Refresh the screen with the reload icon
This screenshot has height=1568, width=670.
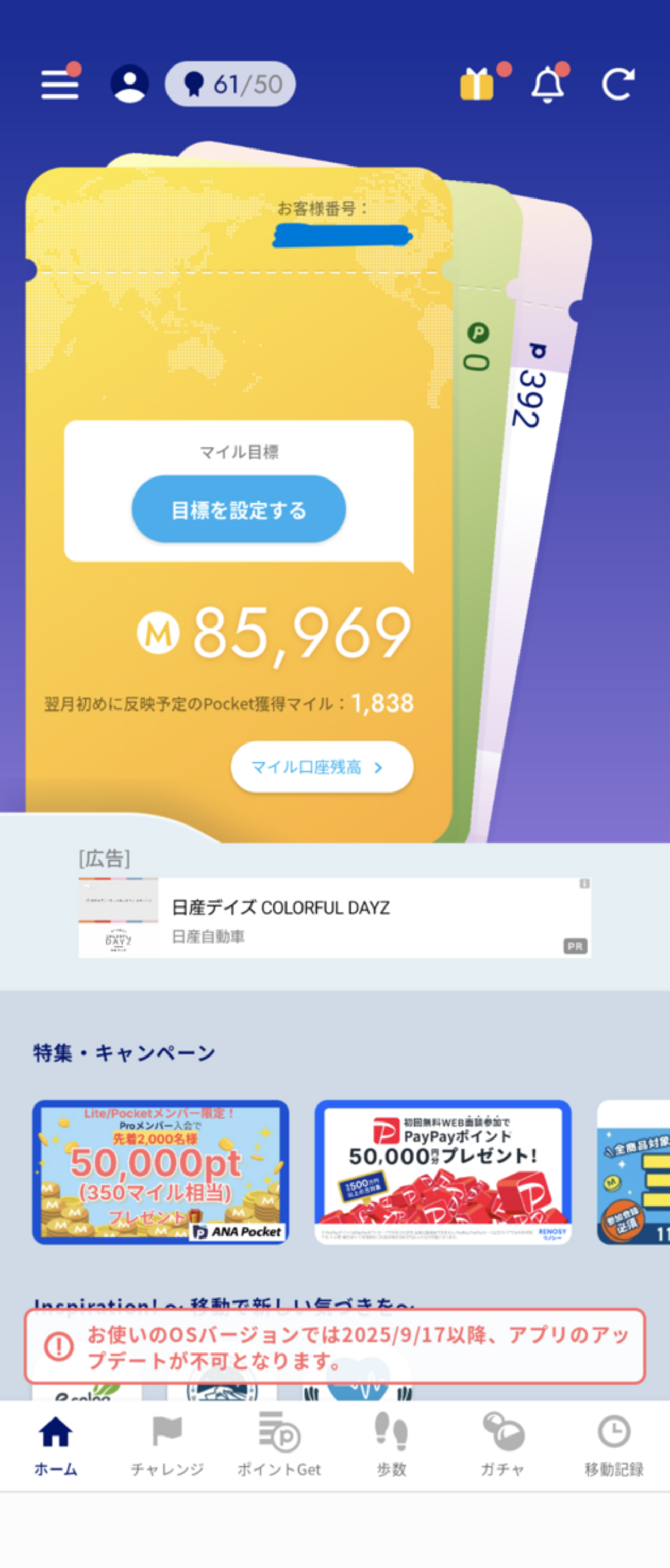618,84
